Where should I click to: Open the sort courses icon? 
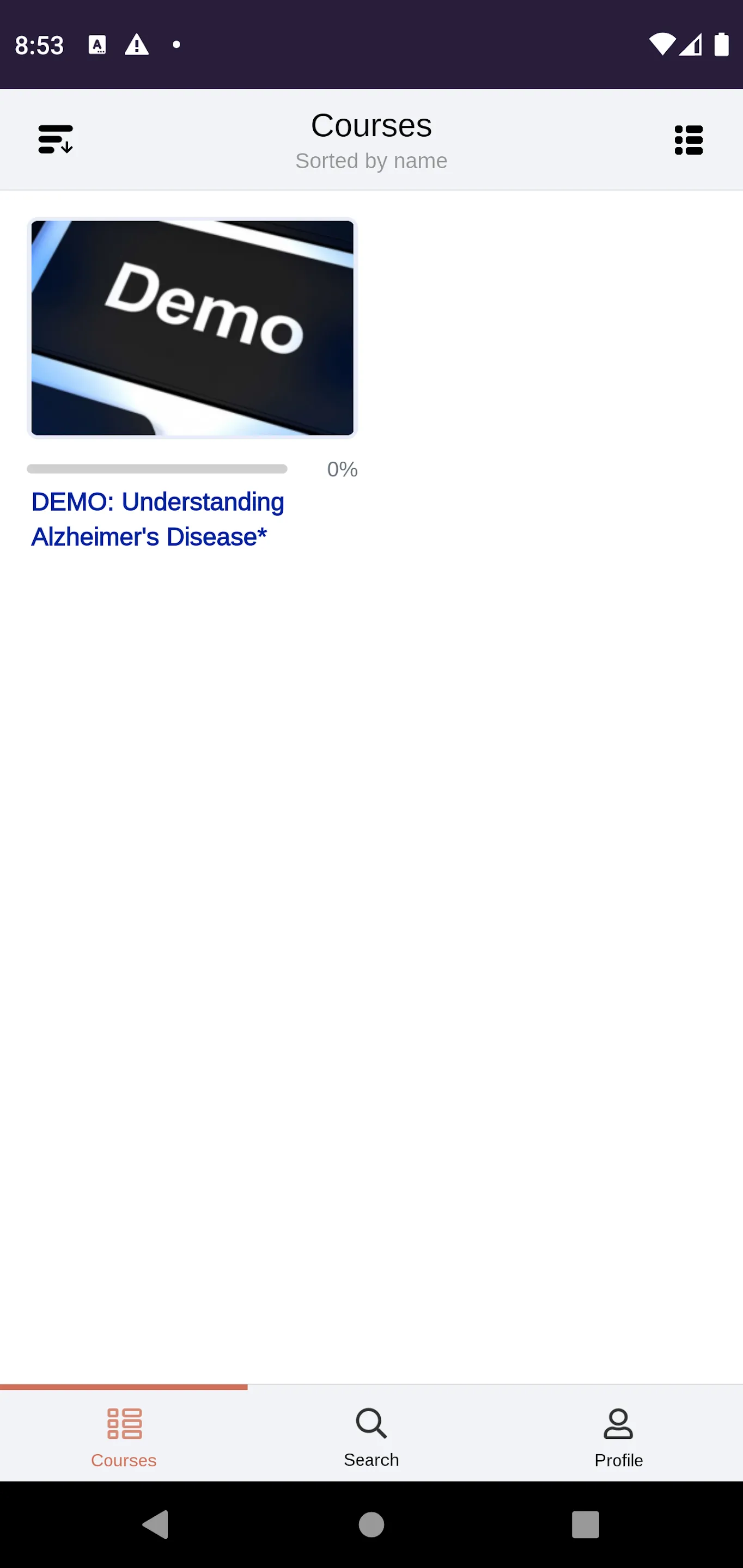(x=56, y=139)
